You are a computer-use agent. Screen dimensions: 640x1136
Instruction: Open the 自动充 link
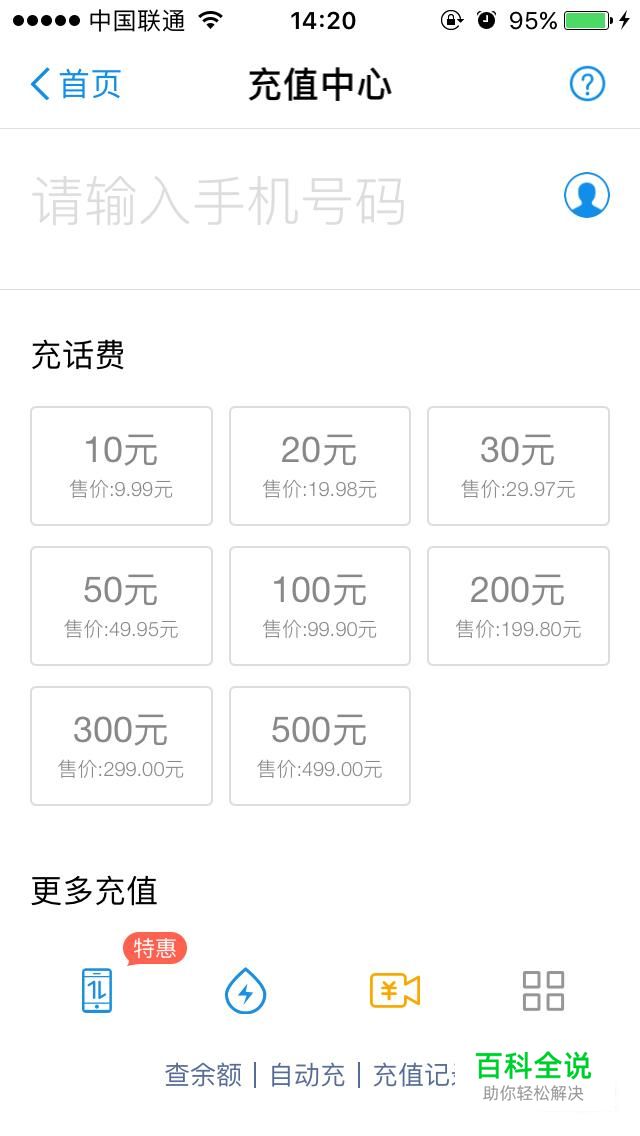pos(307,1074)
